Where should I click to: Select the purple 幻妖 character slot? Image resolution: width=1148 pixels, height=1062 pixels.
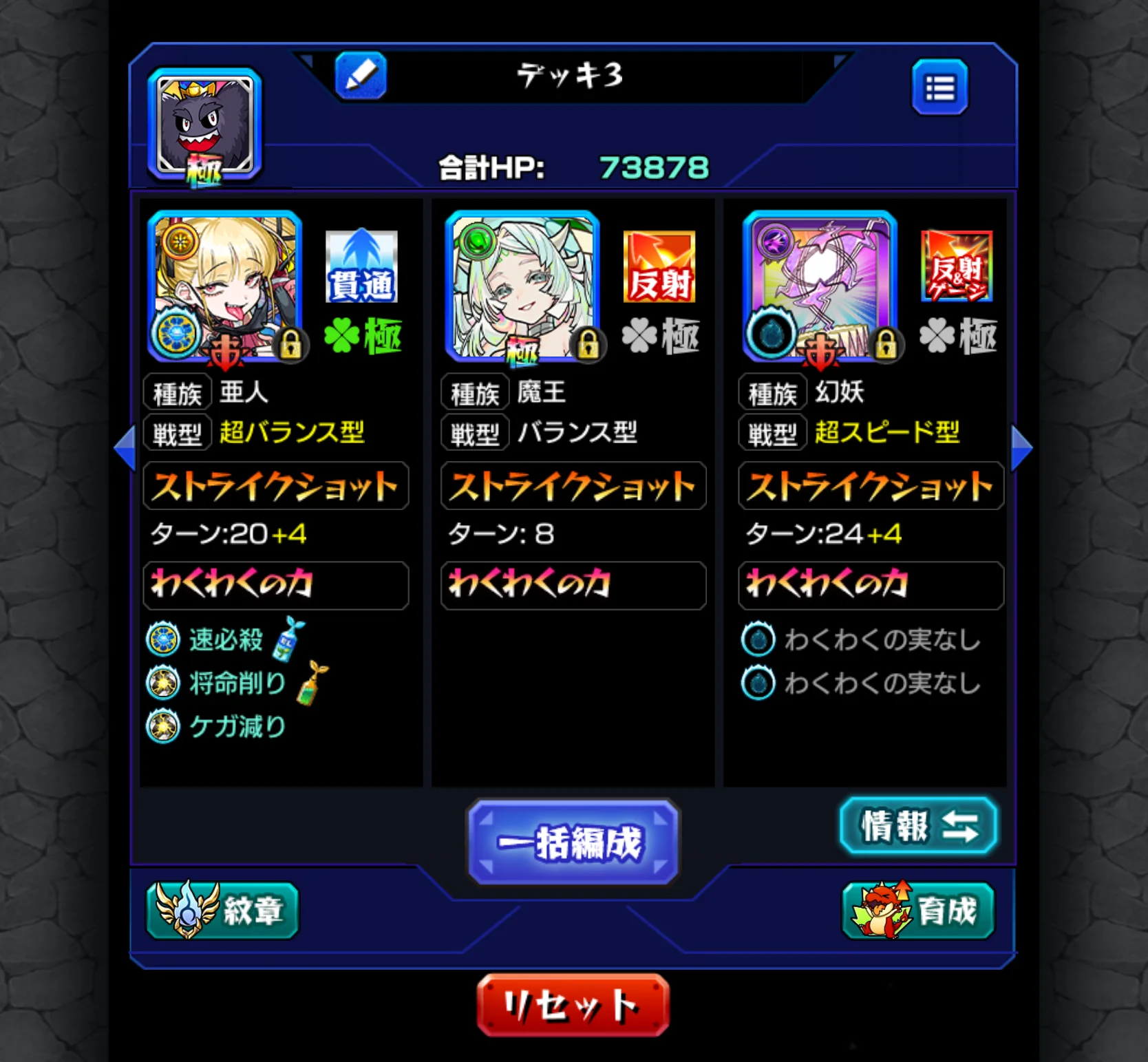tap(820, 286)
